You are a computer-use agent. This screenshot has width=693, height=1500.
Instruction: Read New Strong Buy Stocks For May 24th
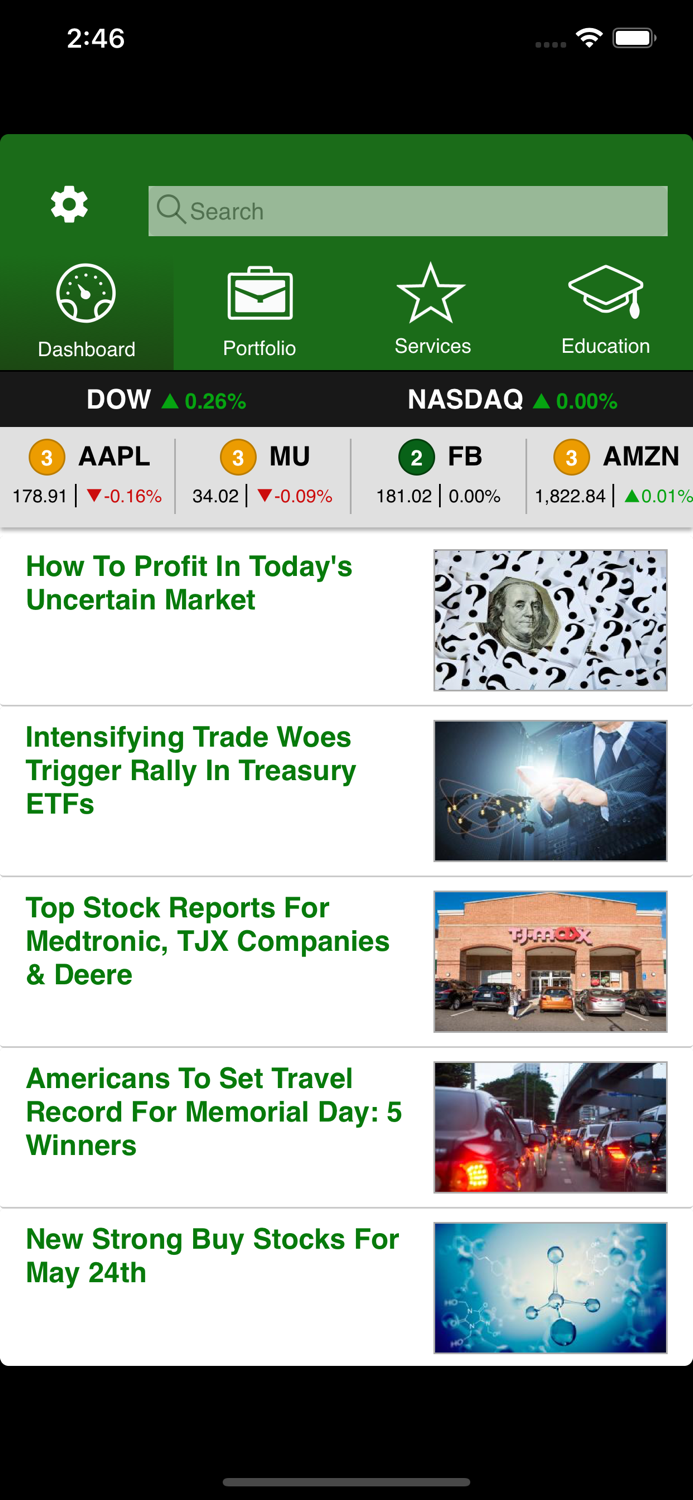point(212,1256)
